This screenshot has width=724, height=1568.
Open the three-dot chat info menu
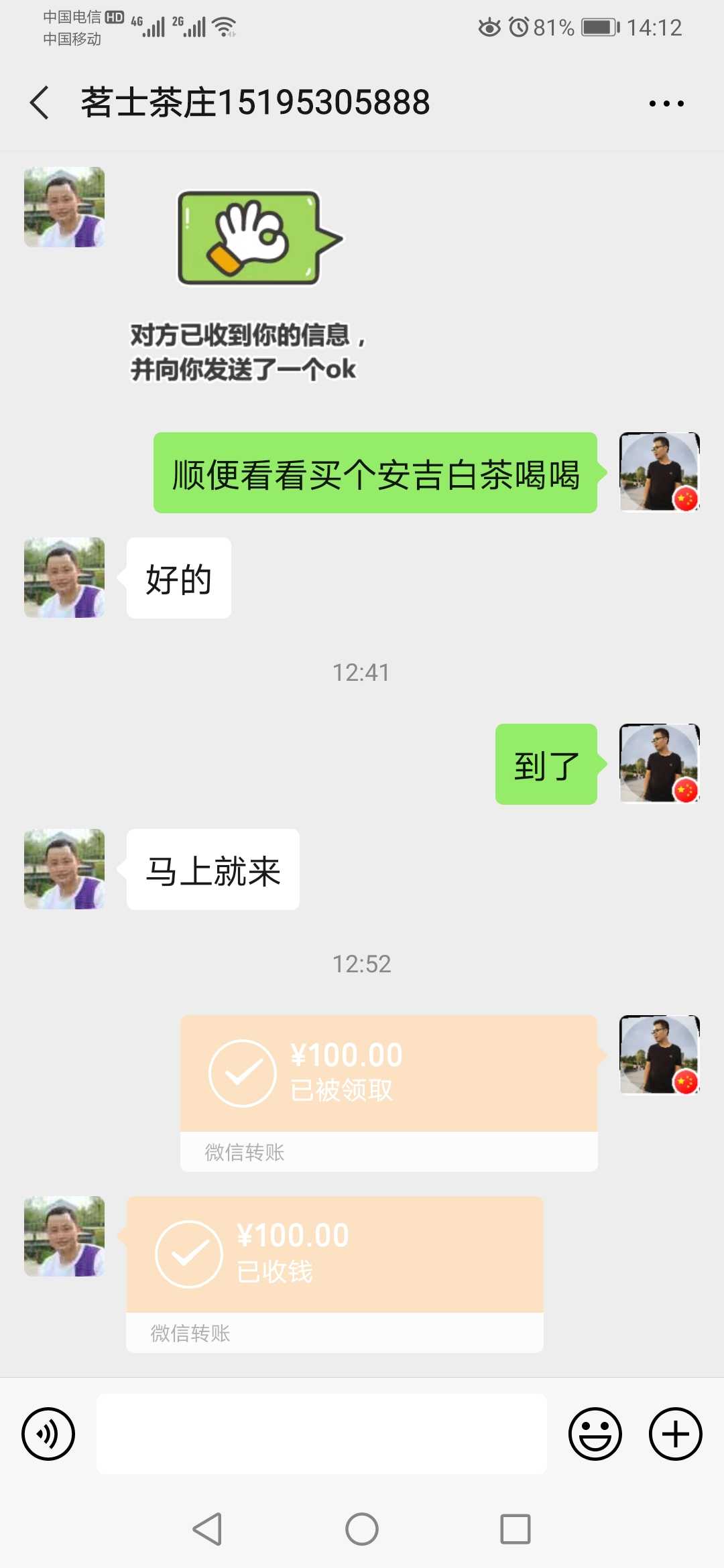click(666, 103)
